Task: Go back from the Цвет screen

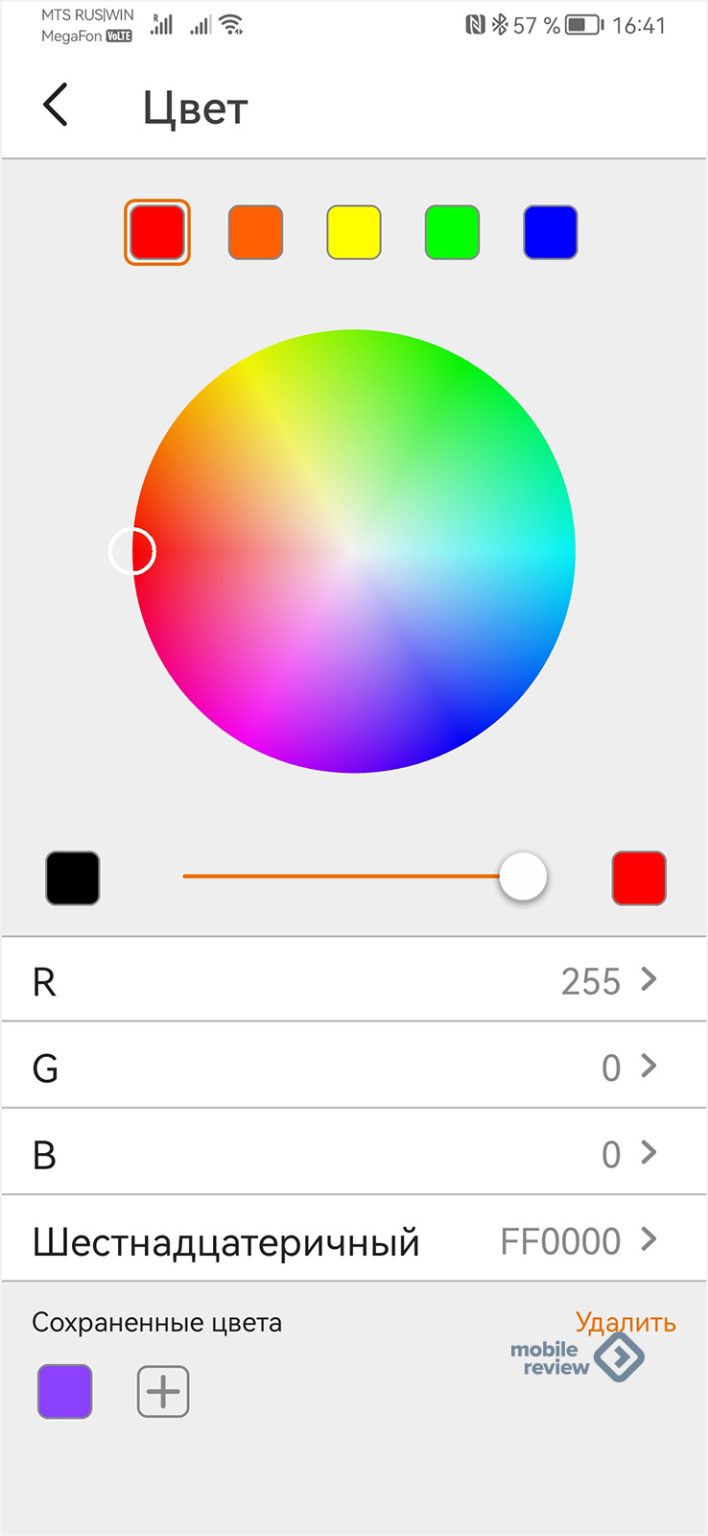Action: (56, 105)
